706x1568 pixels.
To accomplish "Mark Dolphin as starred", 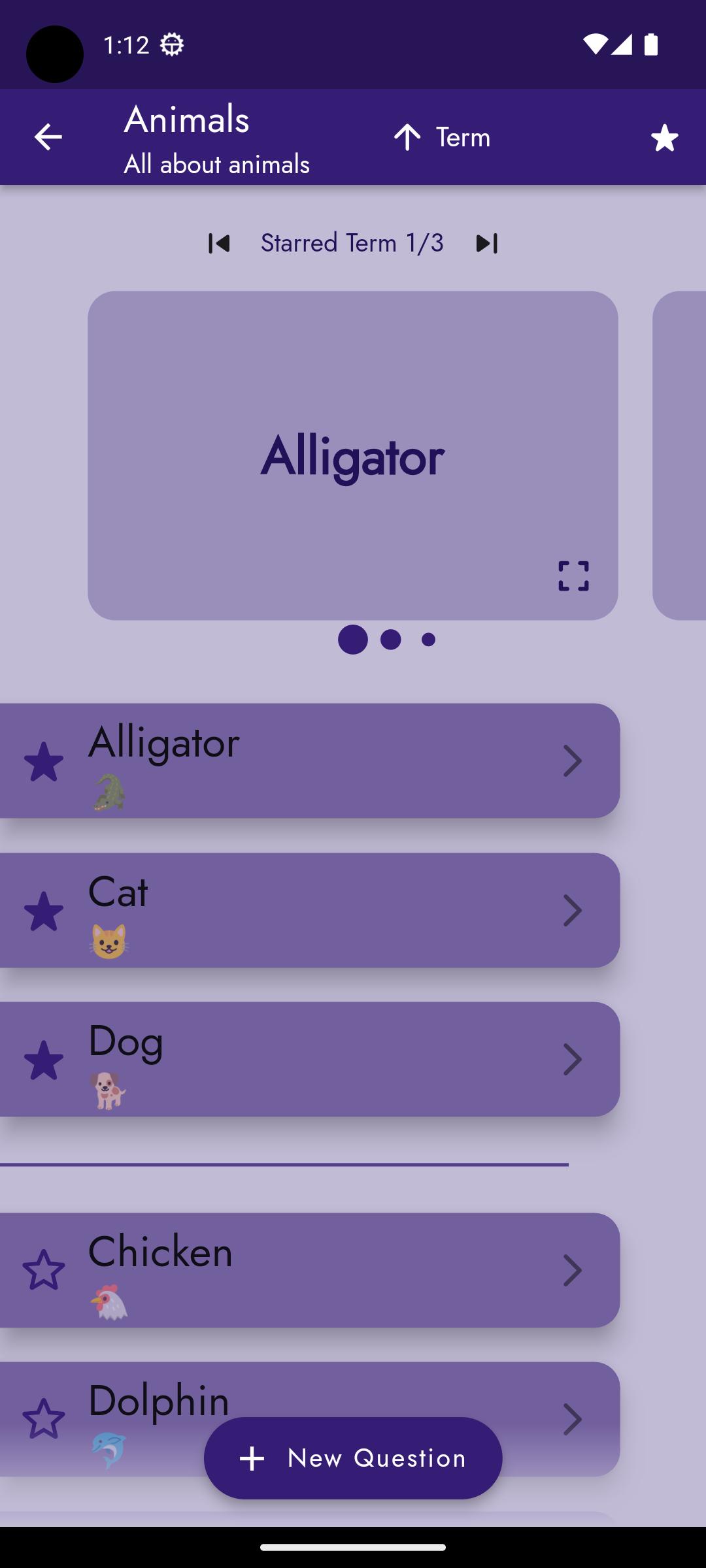I will tap(44, 1419).
